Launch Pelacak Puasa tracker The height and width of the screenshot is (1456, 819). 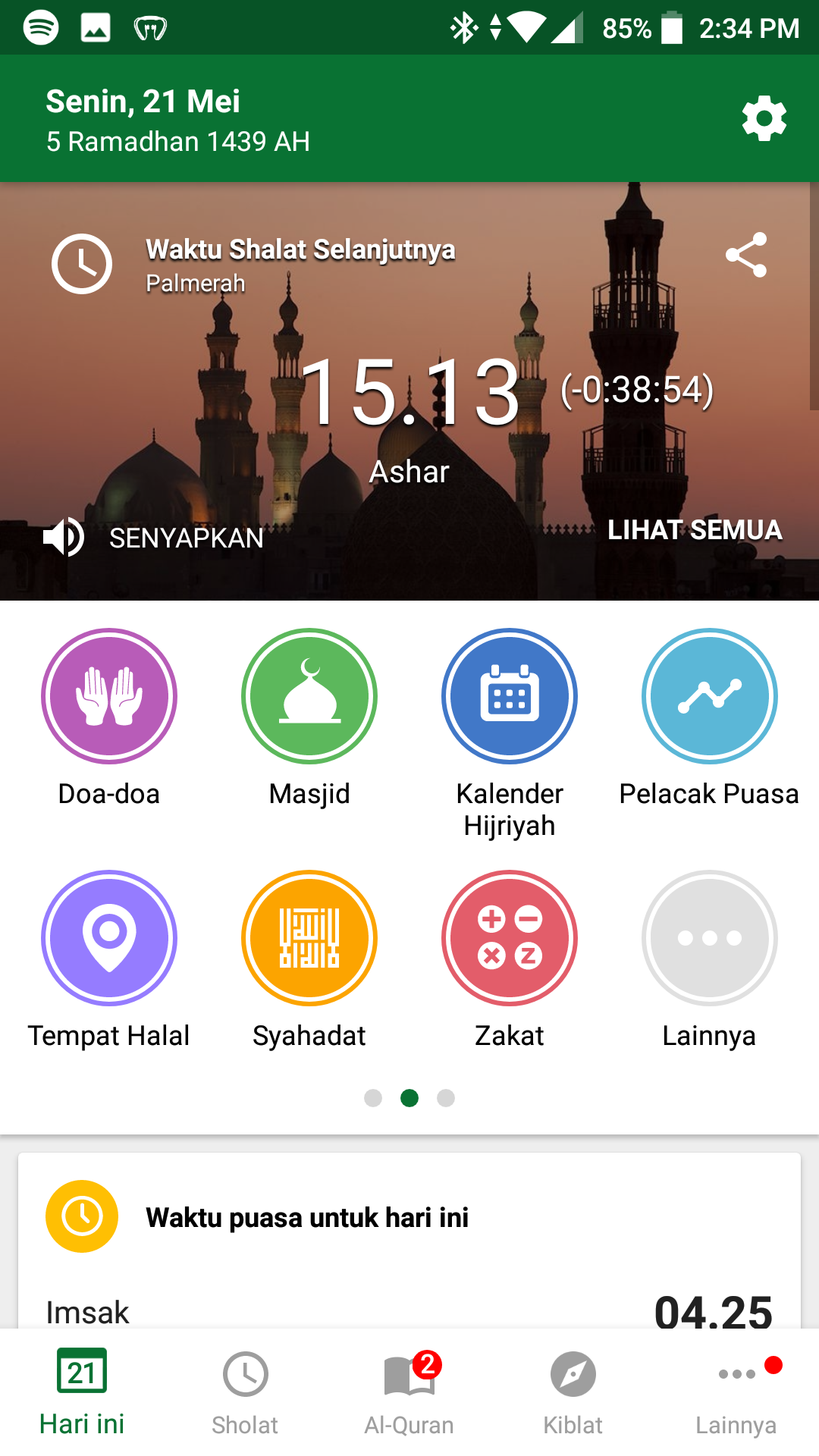coord(709,718)
